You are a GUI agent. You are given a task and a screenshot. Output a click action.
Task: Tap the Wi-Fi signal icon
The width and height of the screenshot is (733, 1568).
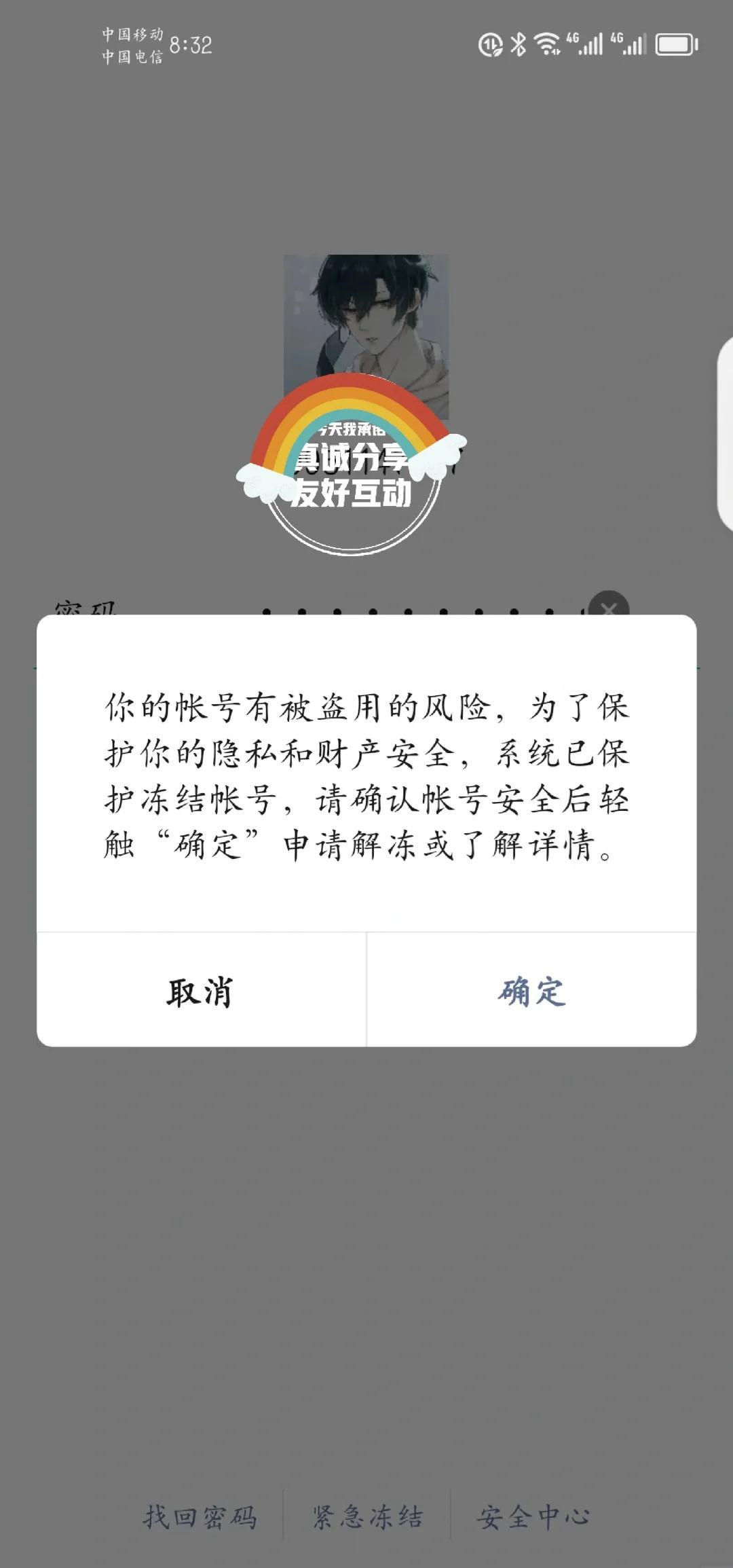pyautogui.click(x=547, y=43)
